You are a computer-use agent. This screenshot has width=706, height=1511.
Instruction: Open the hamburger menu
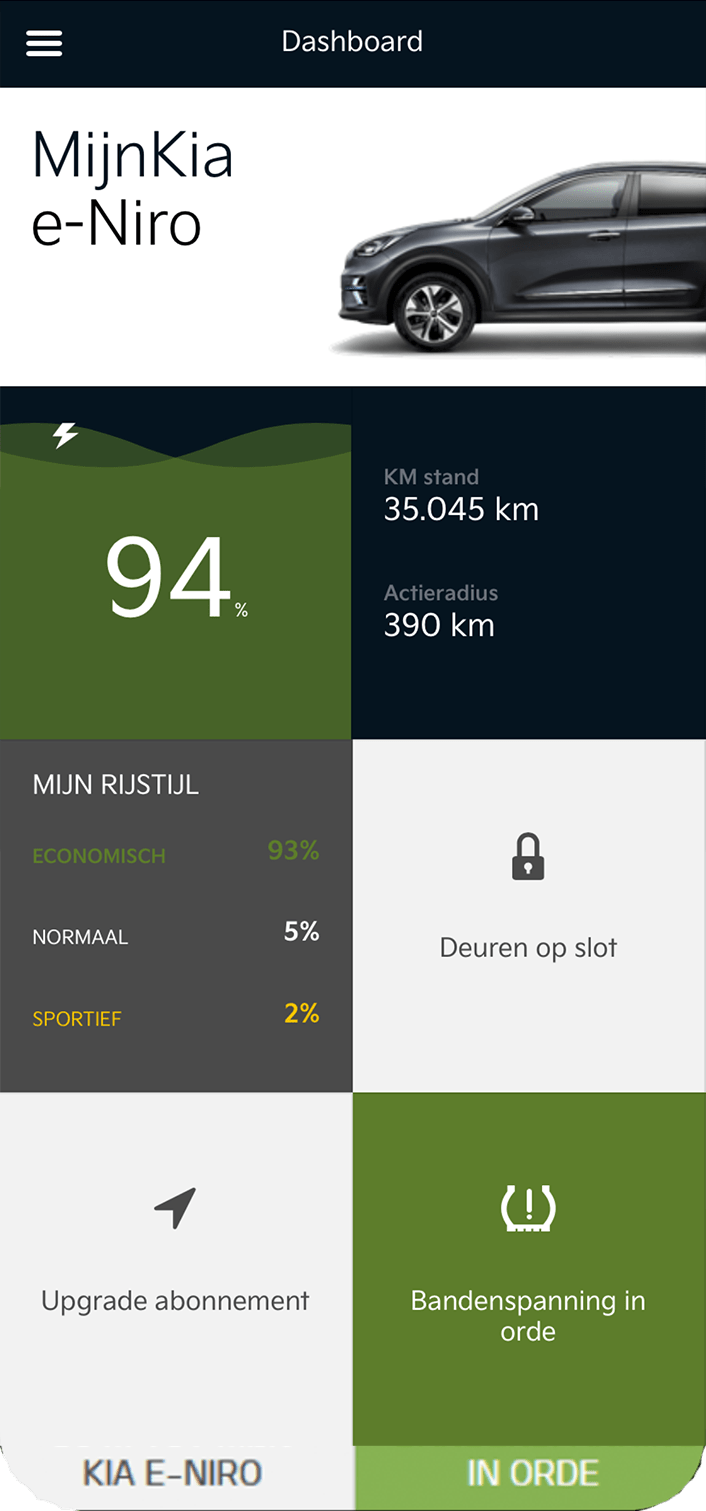tap(44, 42)
